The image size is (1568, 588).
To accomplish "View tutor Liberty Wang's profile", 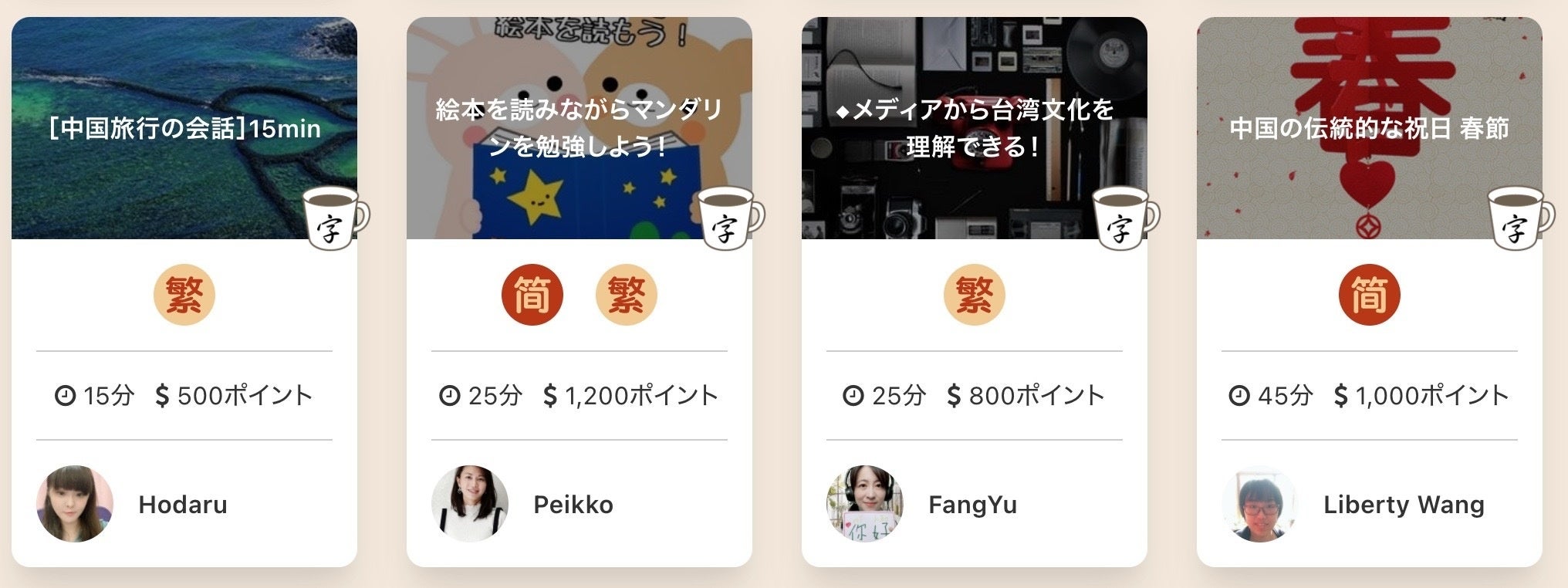I will click(x=1403, y=505).
